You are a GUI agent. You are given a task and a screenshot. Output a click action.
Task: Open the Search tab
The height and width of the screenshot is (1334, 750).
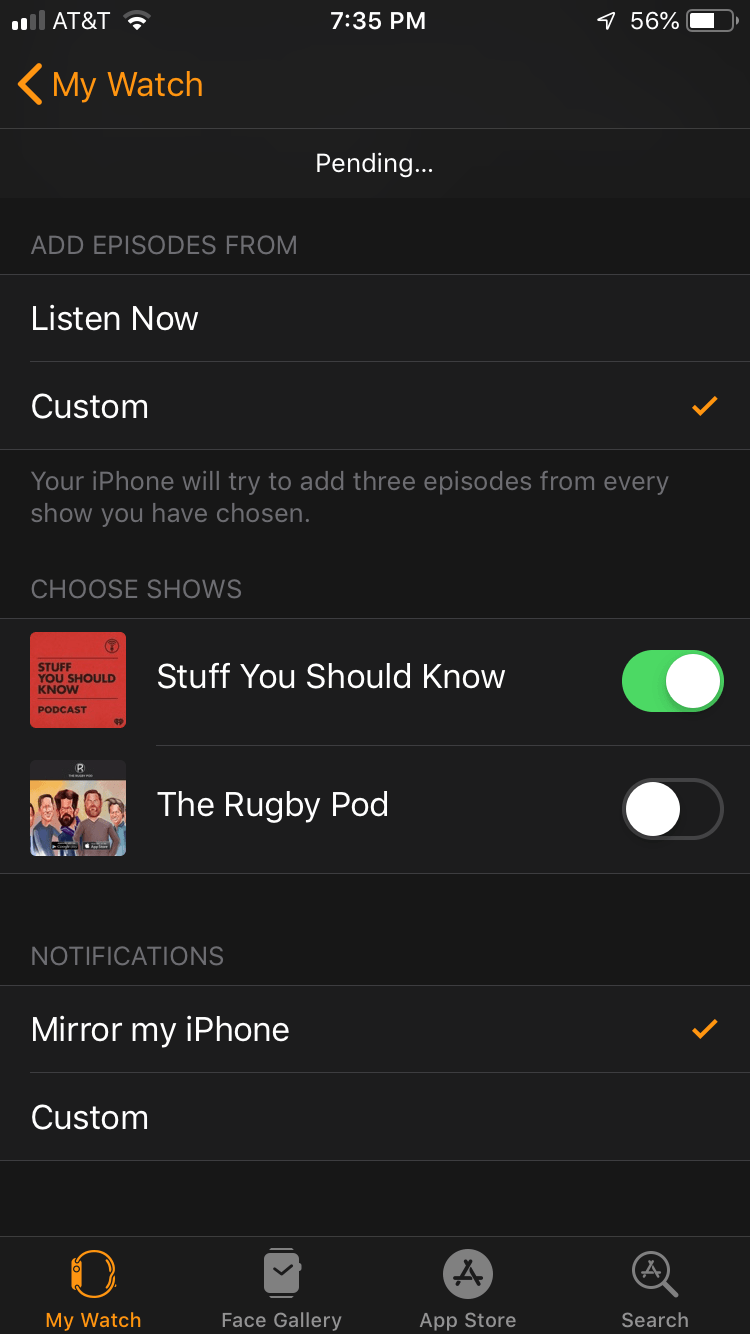click(x=655, y=1289)
